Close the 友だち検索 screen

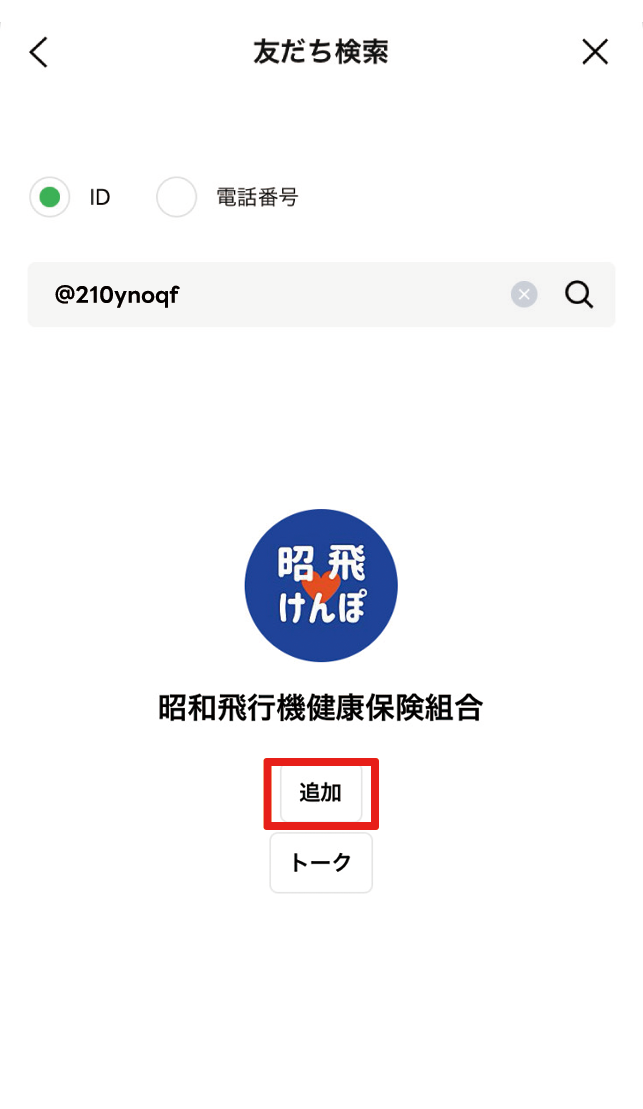pos(595,52)
